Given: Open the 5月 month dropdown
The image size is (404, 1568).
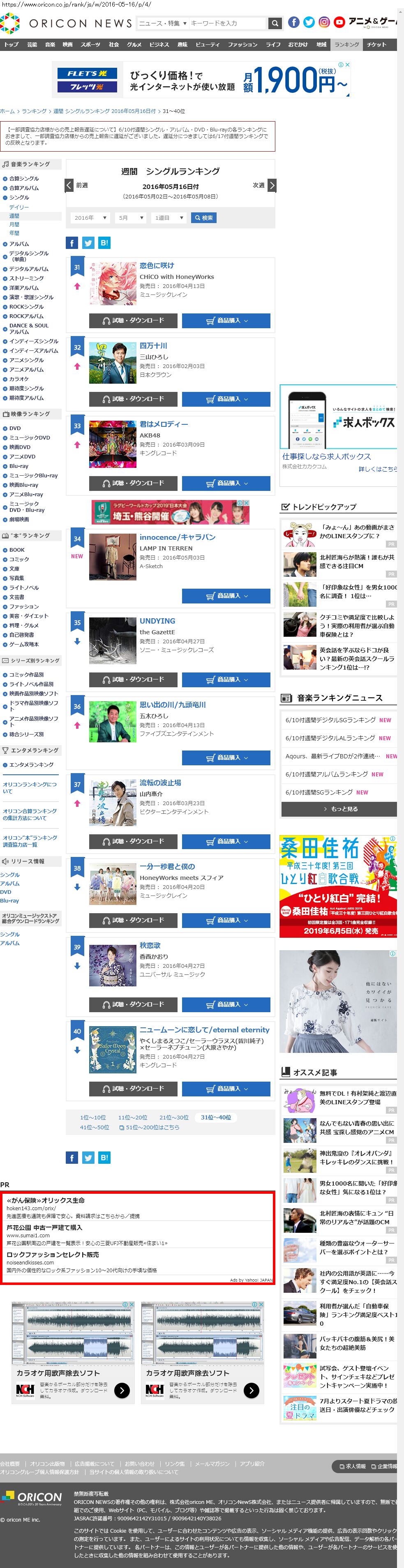Looking at the screenshot, I should 130,218.
